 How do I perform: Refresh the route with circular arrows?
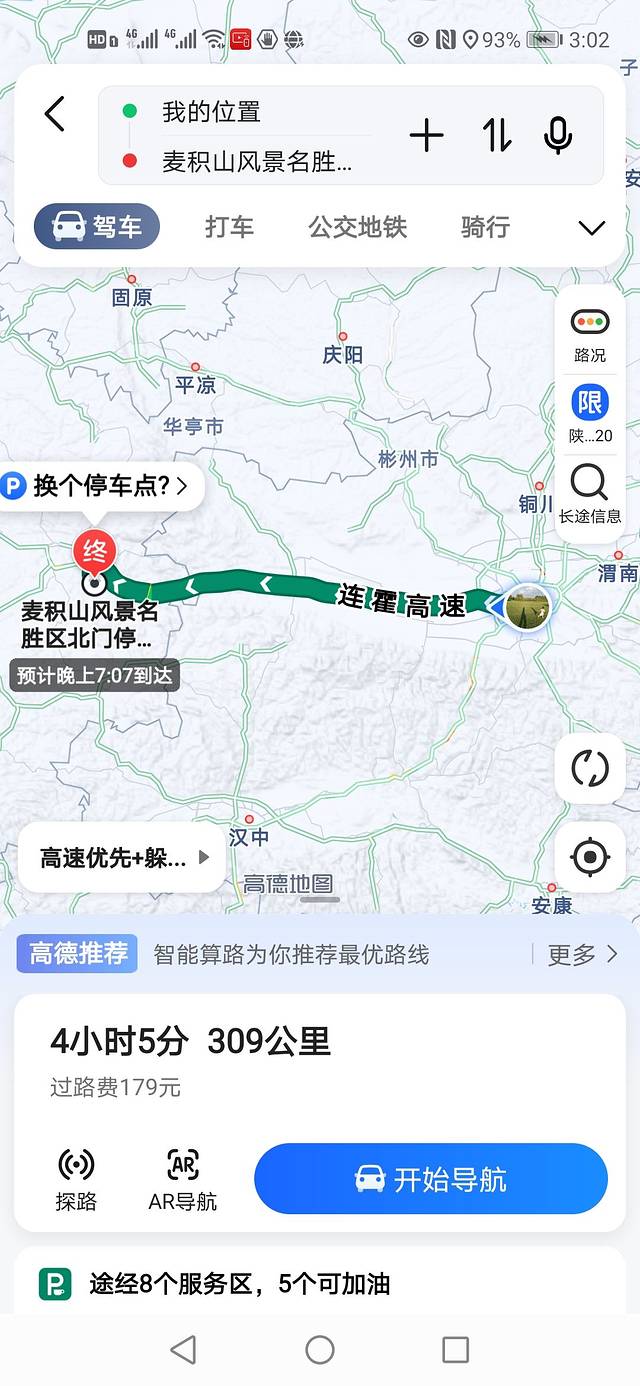[590, 768]
